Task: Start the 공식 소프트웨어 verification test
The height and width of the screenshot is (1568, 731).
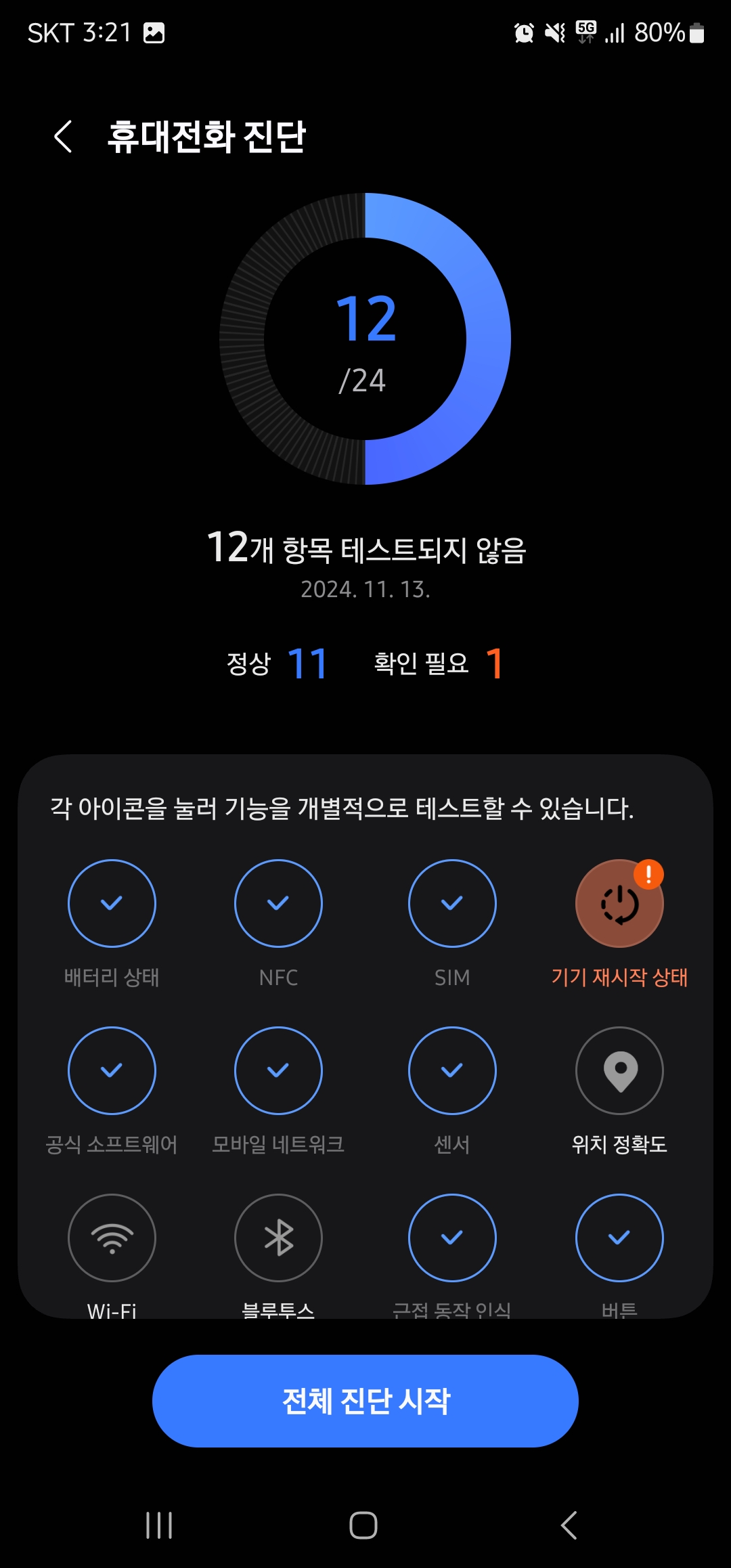Action: coord(112,1070)
